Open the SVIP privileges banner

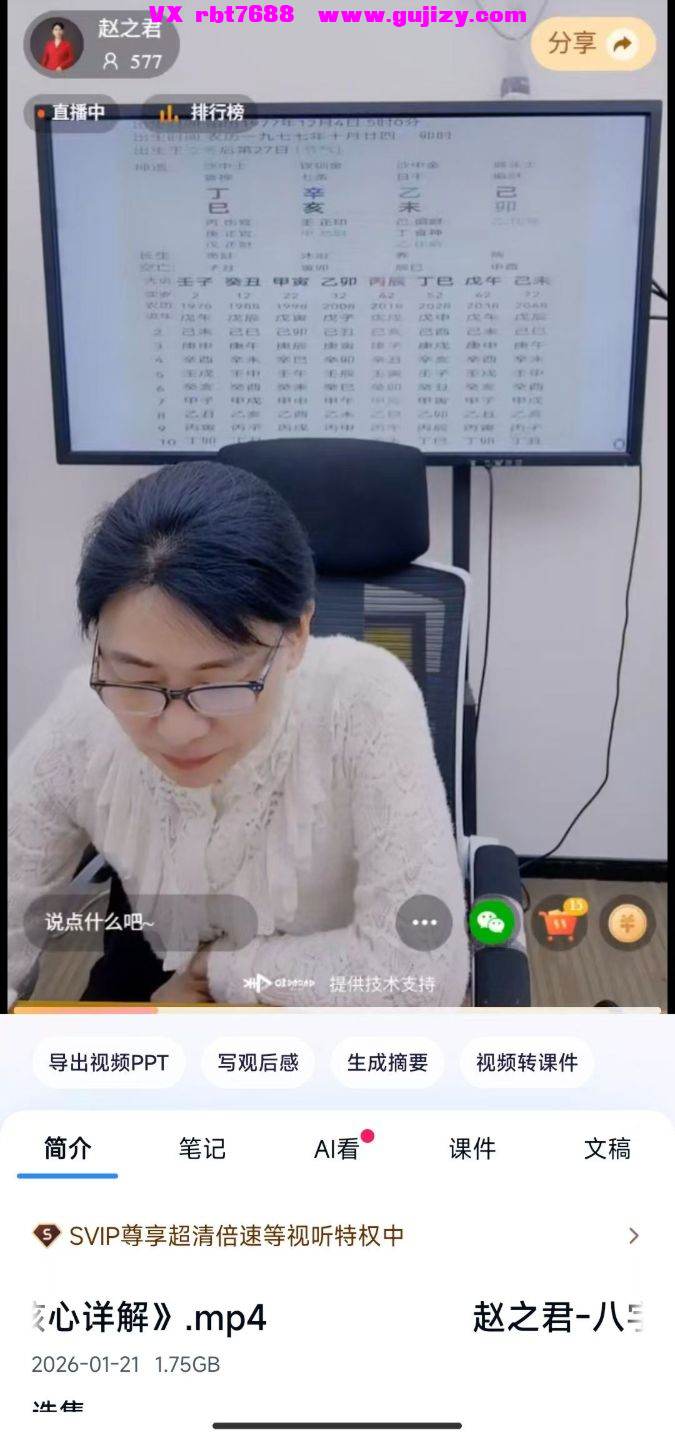pos(337,1236)
